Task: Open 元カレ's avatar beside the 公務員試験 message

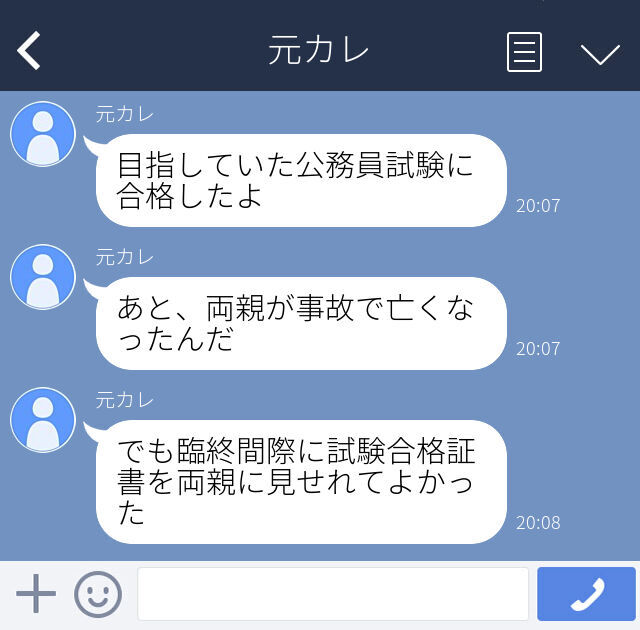Action: tap(43, 134)
